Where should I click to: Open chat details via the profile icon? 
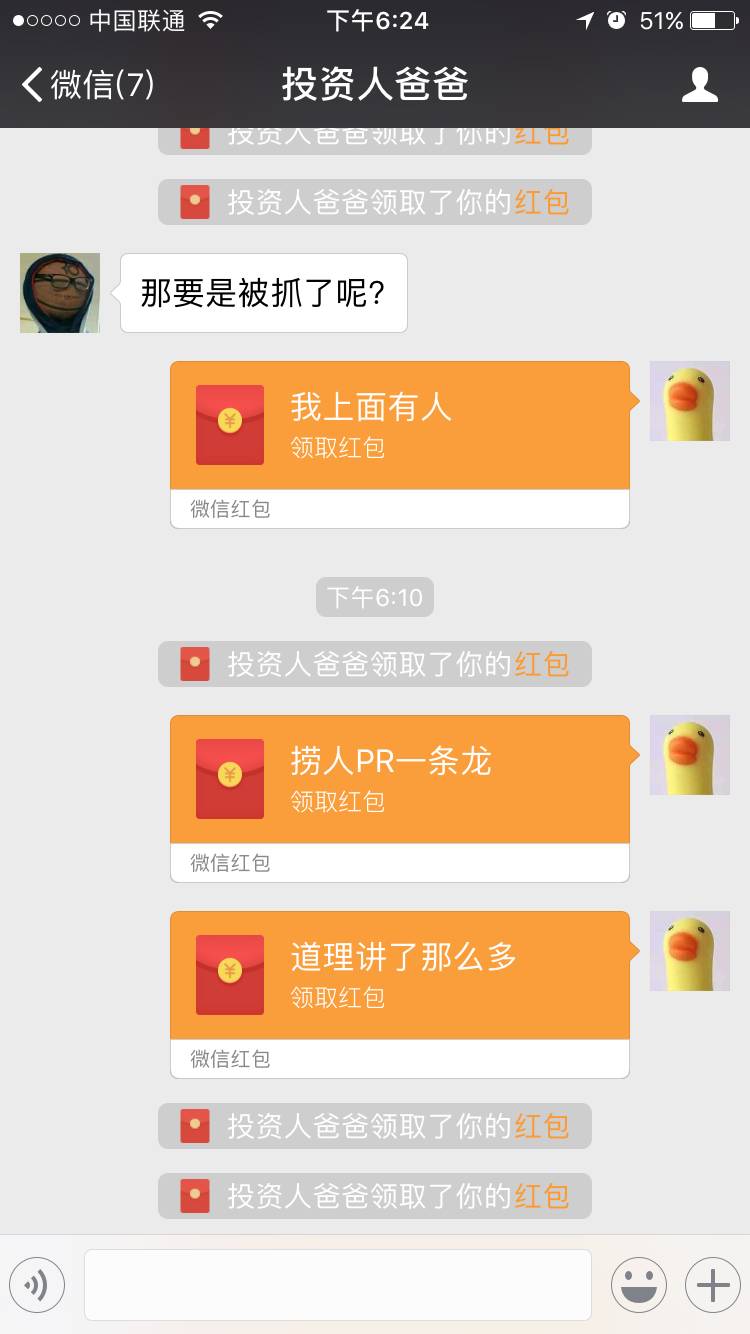(699, 85)
